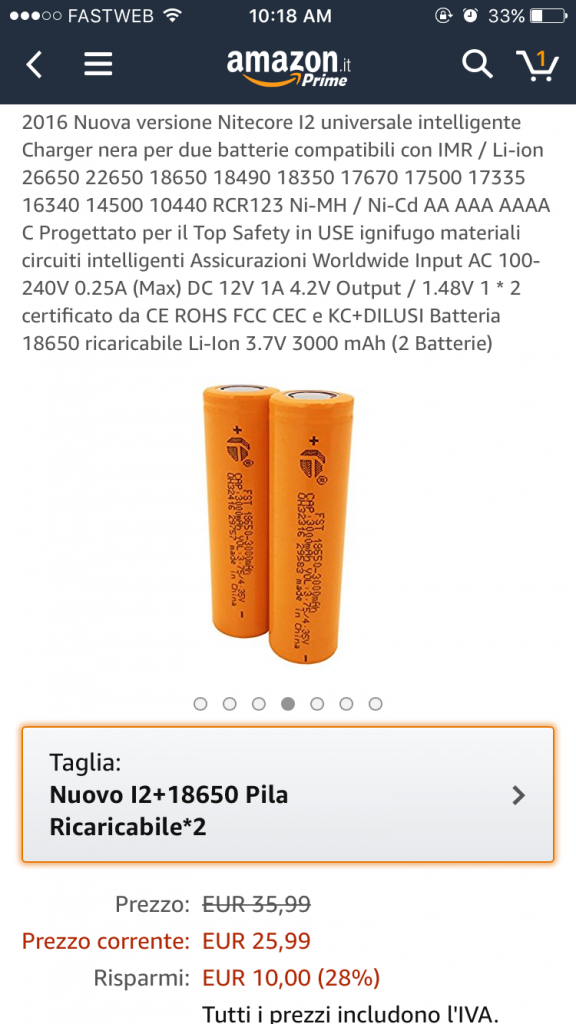Open the search magnifier

pyautogui.click(x=477, y=65)
